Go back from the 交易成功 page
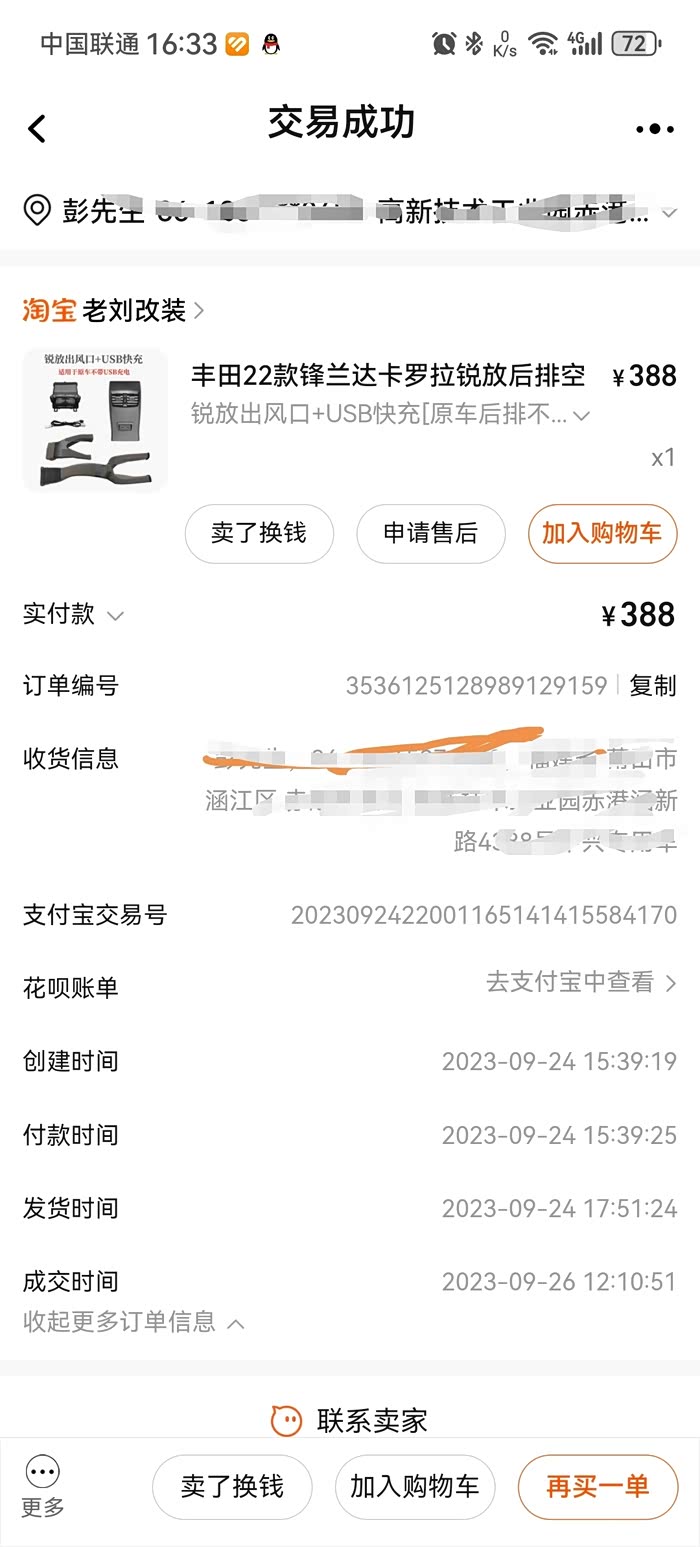 point(37,128)
